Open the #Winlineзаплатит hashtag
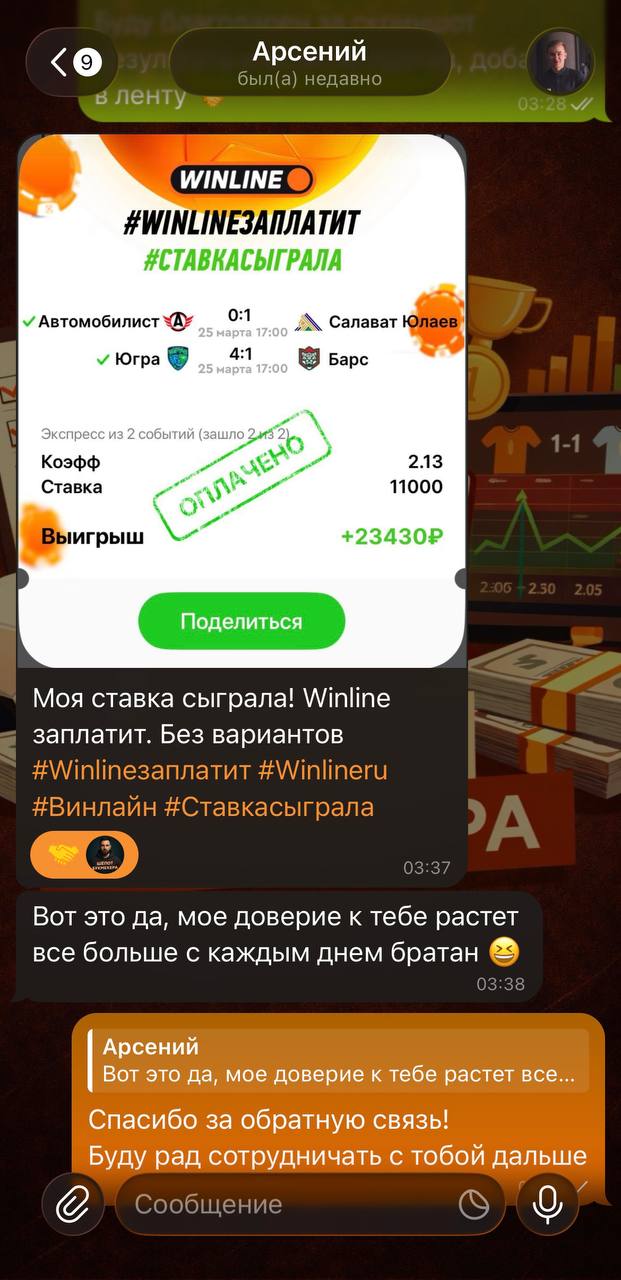 (141, 771)
